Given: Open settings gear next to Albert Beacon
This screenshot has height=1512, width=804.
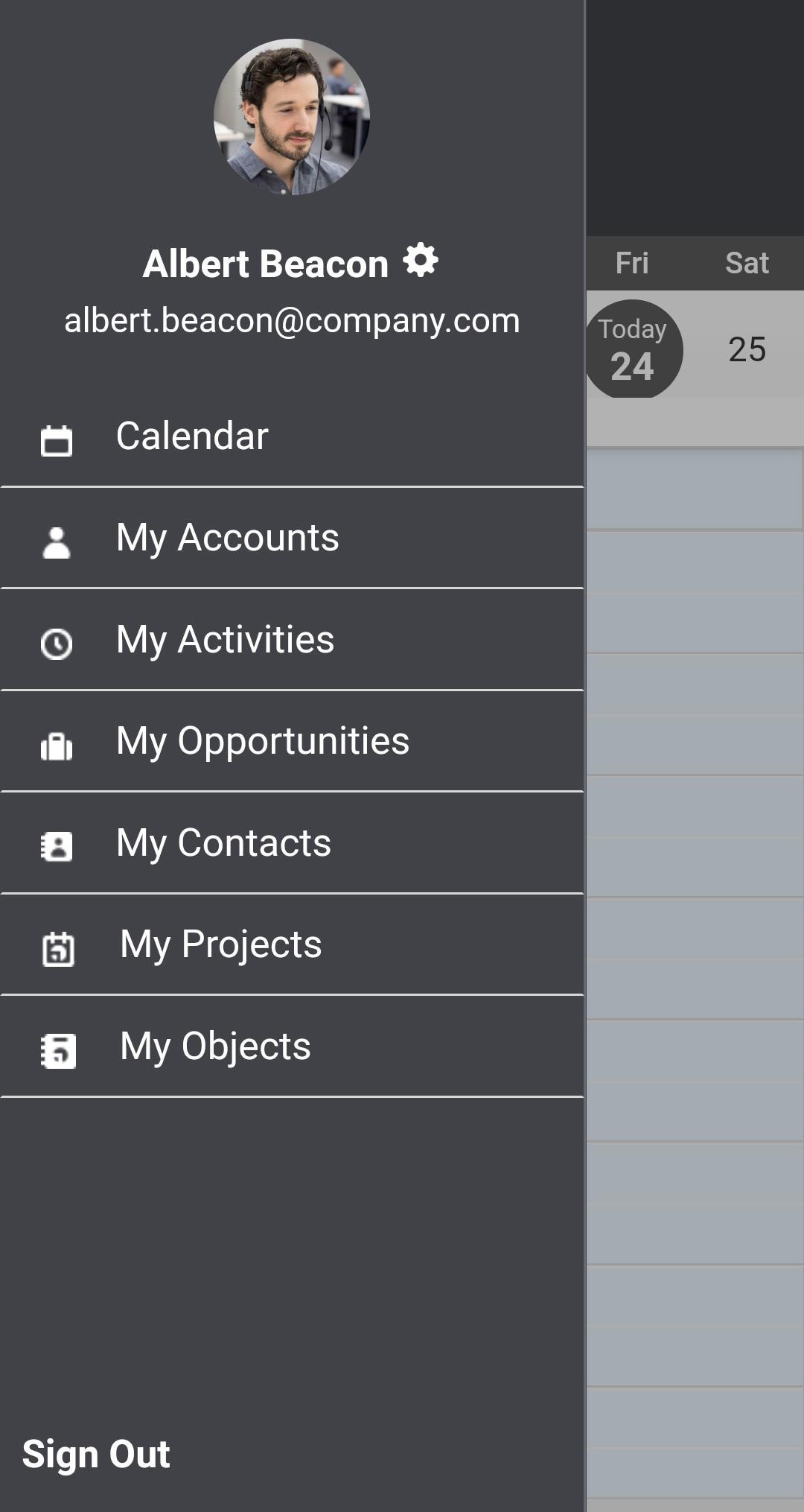Looking at the screenshot, I should pos(421,261).
